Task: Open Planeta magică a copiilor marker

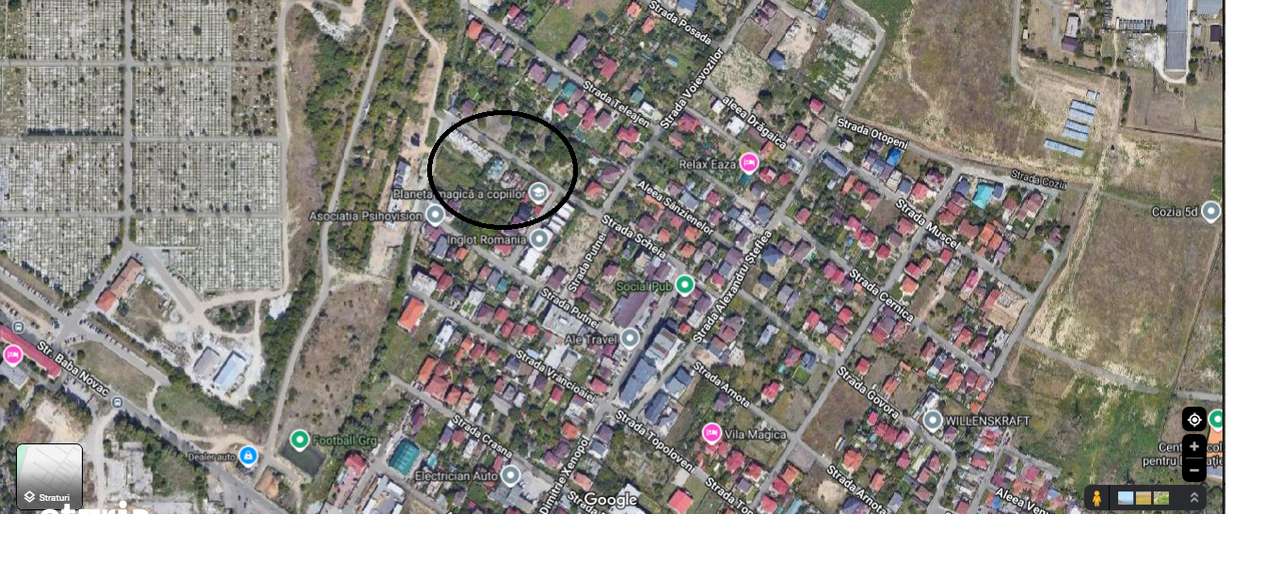Action: pyautogui.click(x=539, y=192)
